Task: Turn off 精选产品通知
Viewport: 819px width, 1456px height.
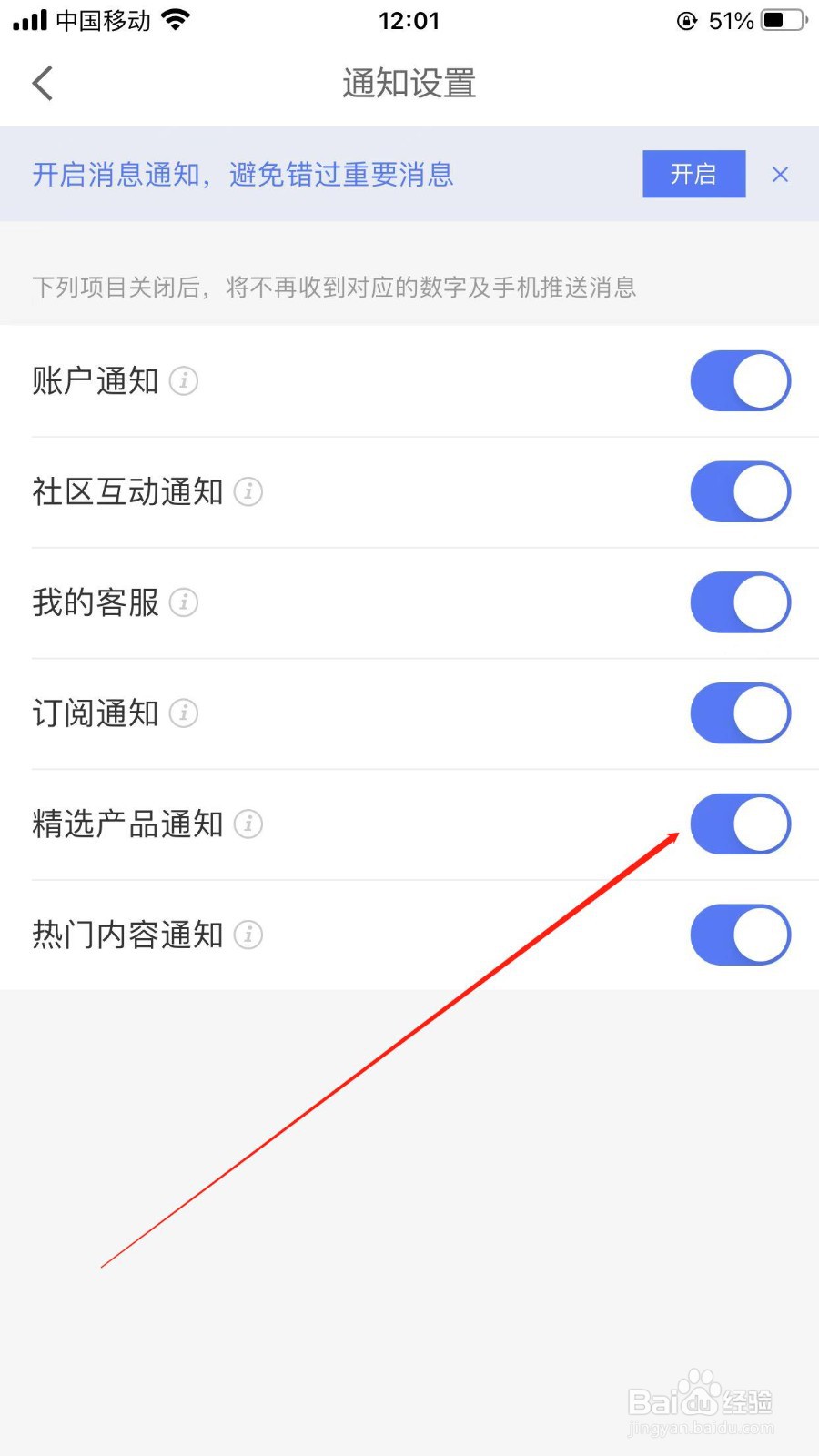Action: tap(740, 824)
